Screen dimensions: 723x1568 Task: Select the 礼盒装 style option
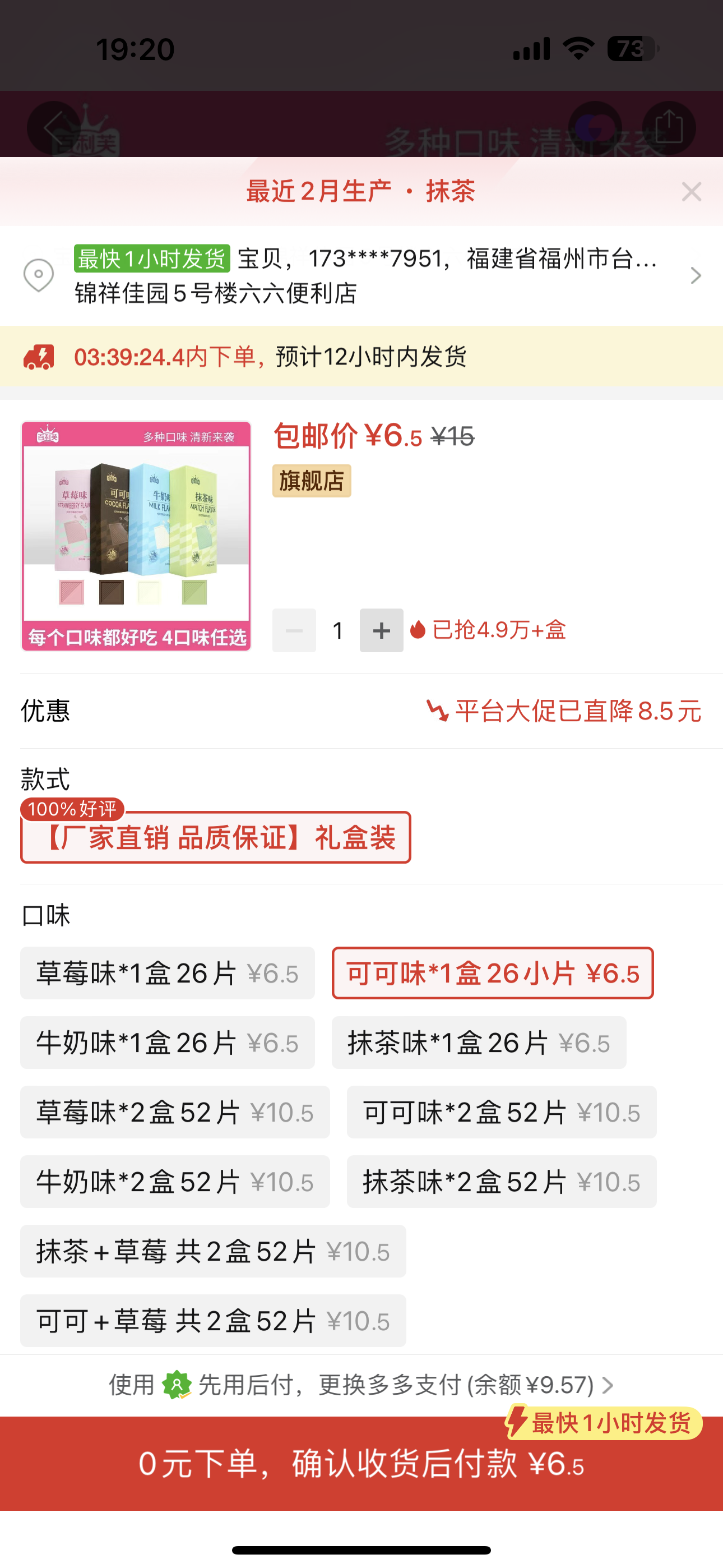[215, 838]
